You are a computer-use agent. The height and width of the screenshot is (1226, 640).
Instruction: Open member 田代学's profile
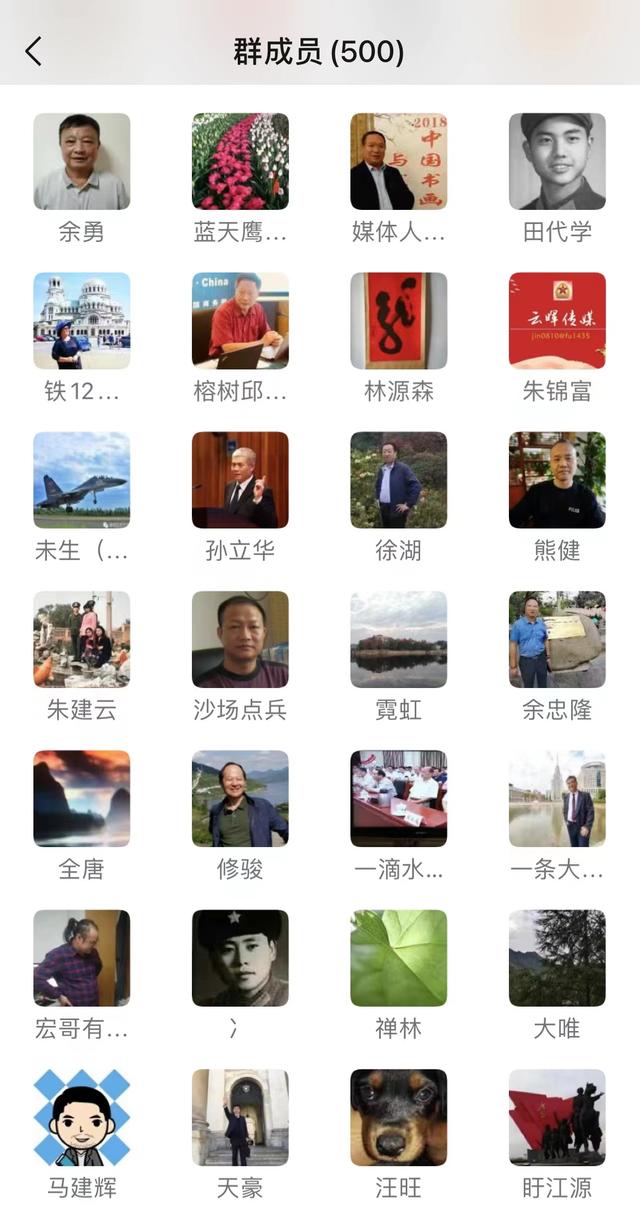[557, 161]
